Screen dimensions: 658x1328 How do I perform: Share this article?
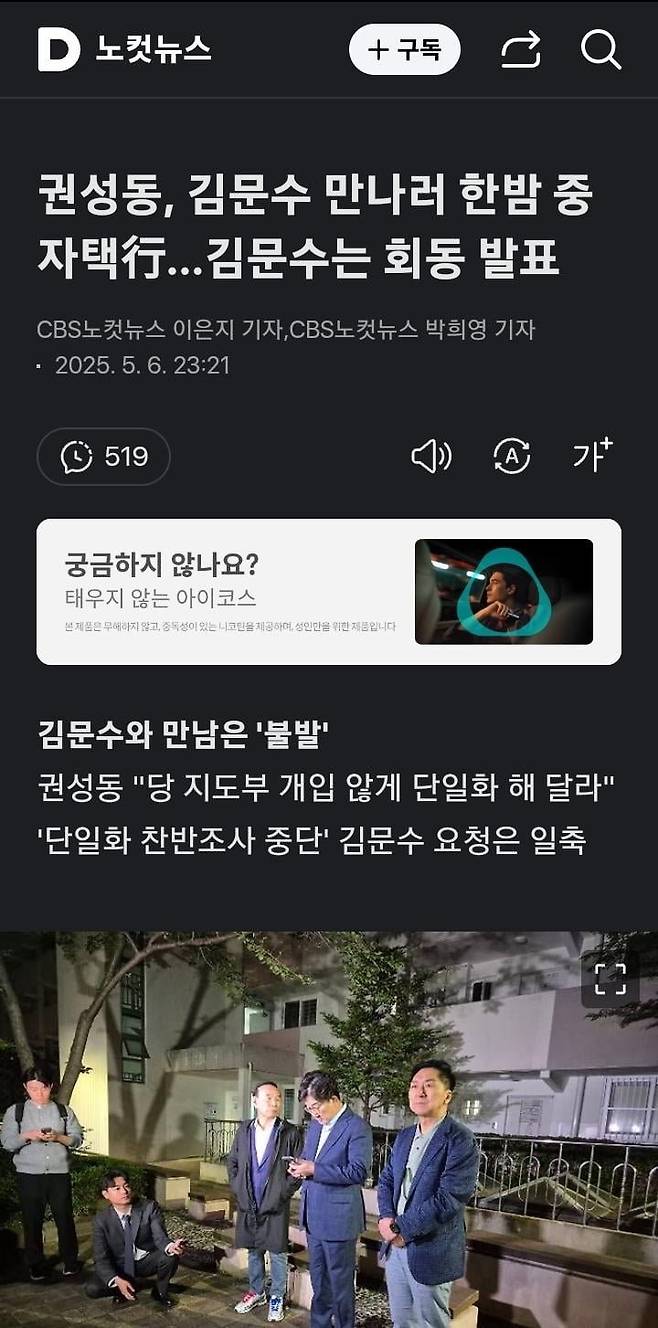520,50
